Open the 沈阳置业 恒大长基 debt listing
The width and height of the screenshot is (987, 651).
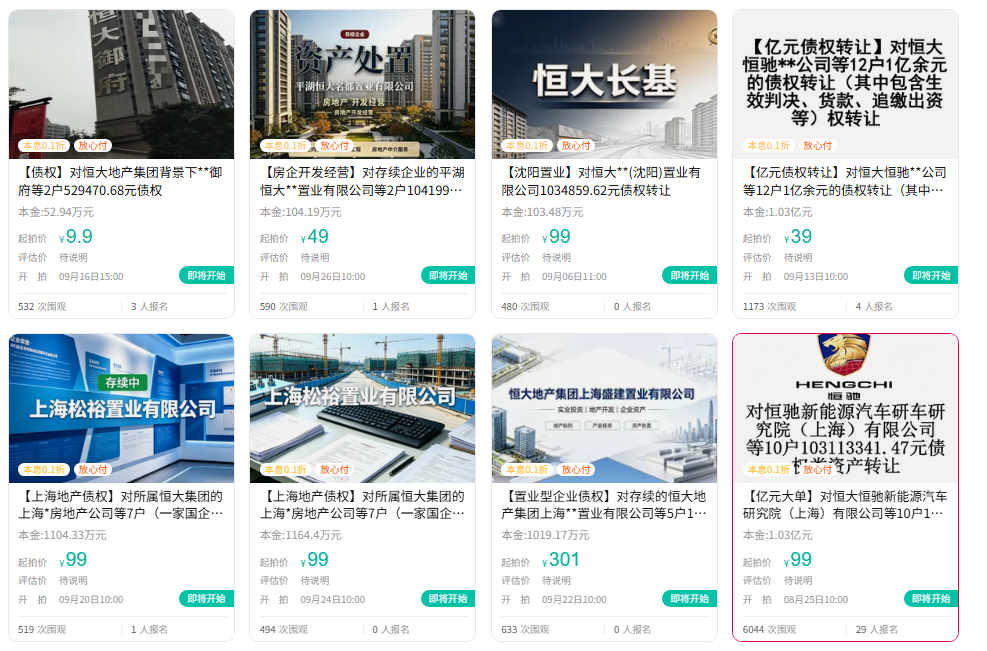tap(604, 164)
